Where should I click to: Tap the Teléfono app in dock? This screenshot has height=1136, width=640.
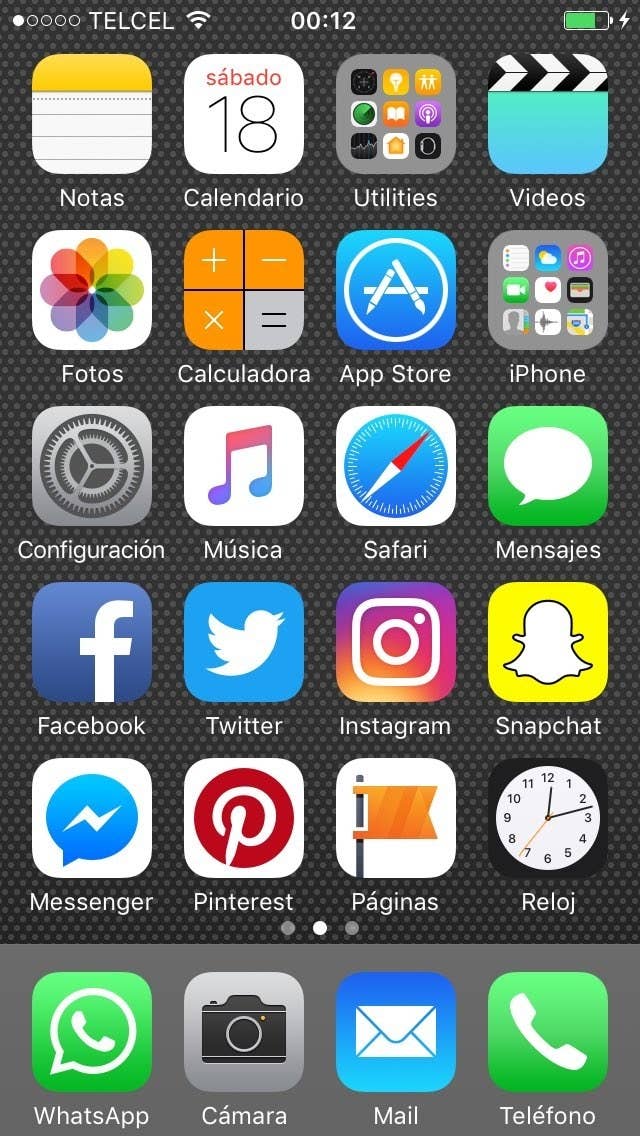548,1032
